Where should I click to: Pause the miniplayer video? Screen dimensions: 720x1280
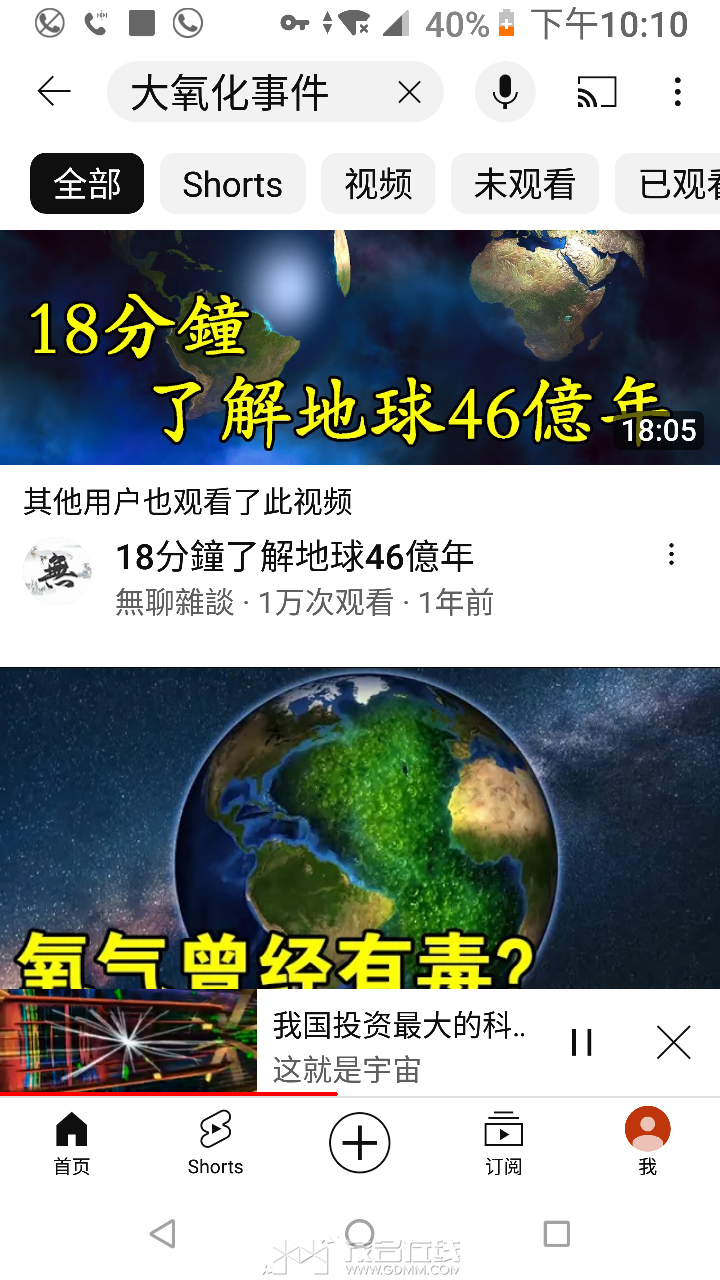582,1043
